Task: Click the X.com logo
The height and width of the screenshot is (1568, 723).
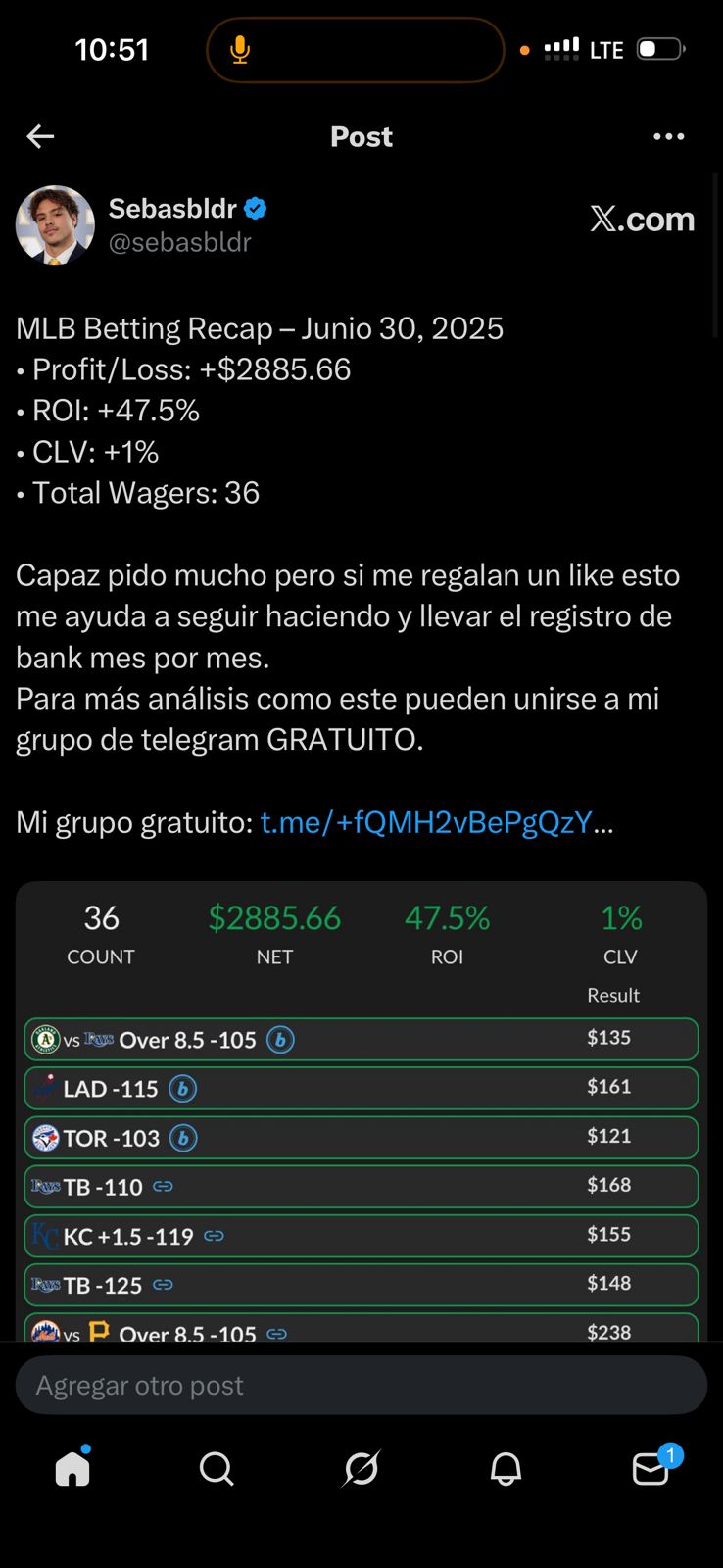Action: tap(642, 219)
